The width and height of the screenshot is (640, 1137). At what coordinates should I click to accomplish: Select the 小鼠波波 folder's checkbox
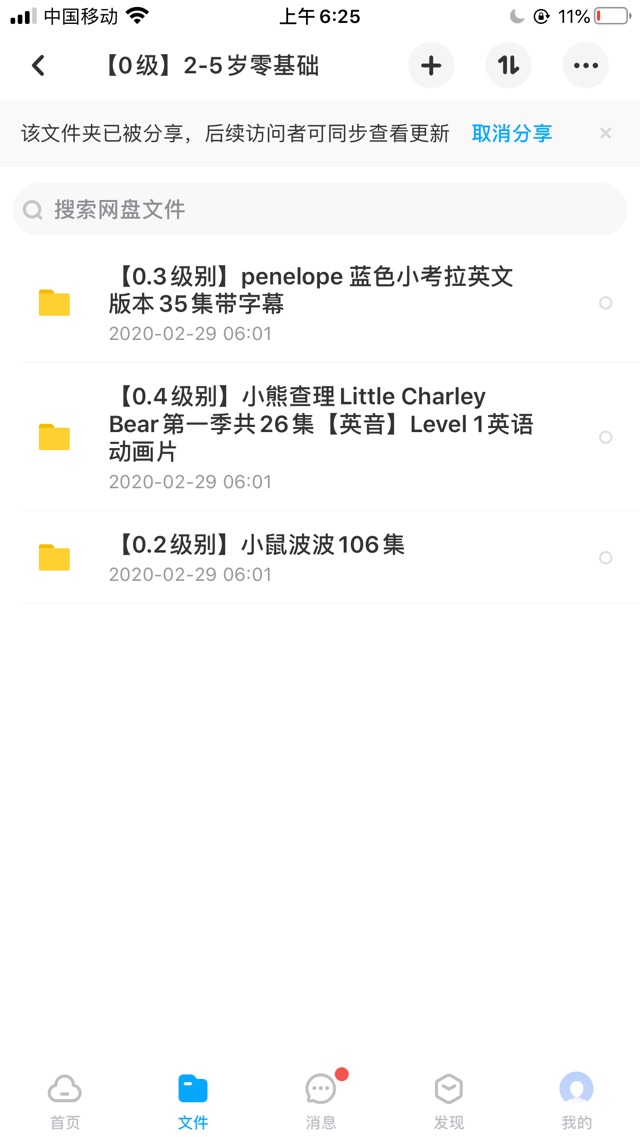pos(606,558)
